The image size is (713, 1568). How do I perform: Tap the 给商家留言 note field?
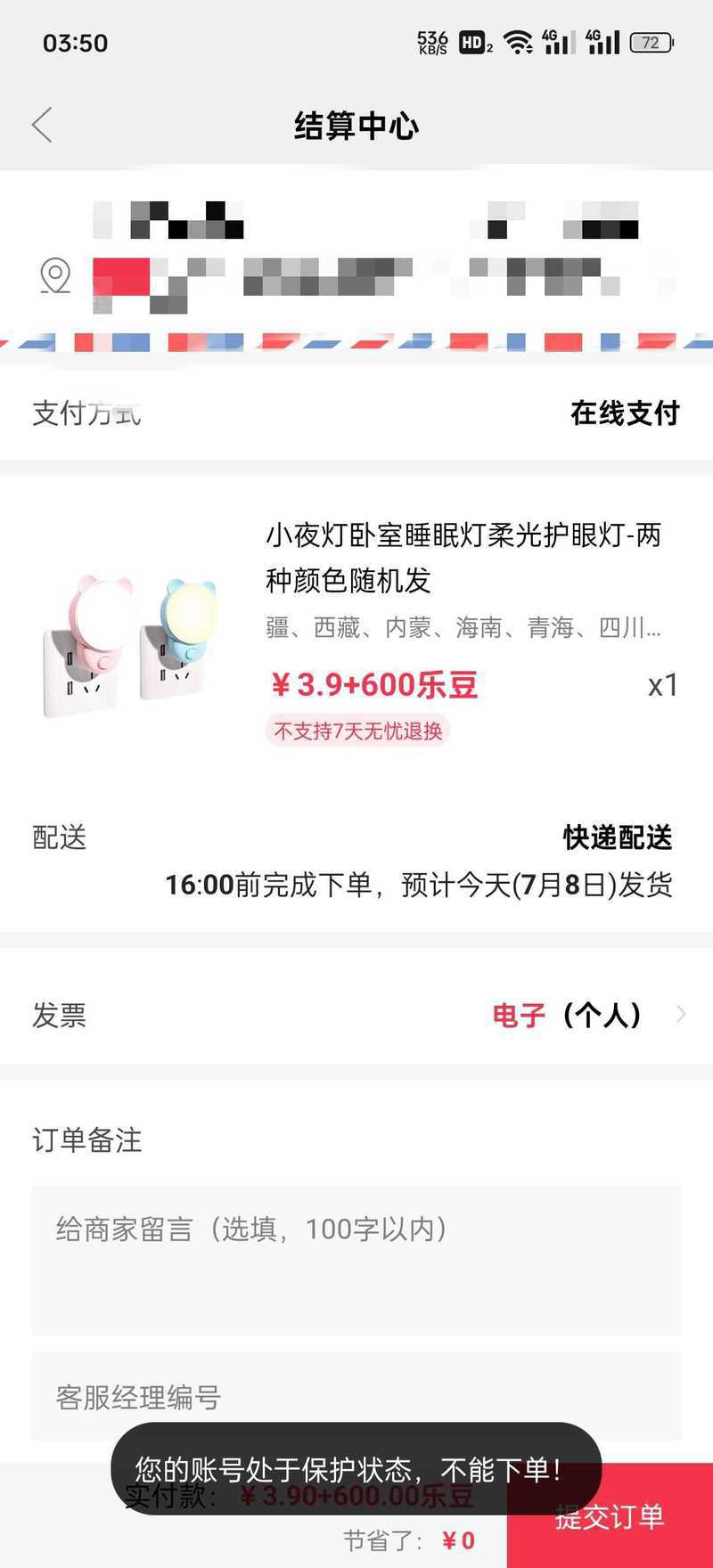pos(356,1260)
